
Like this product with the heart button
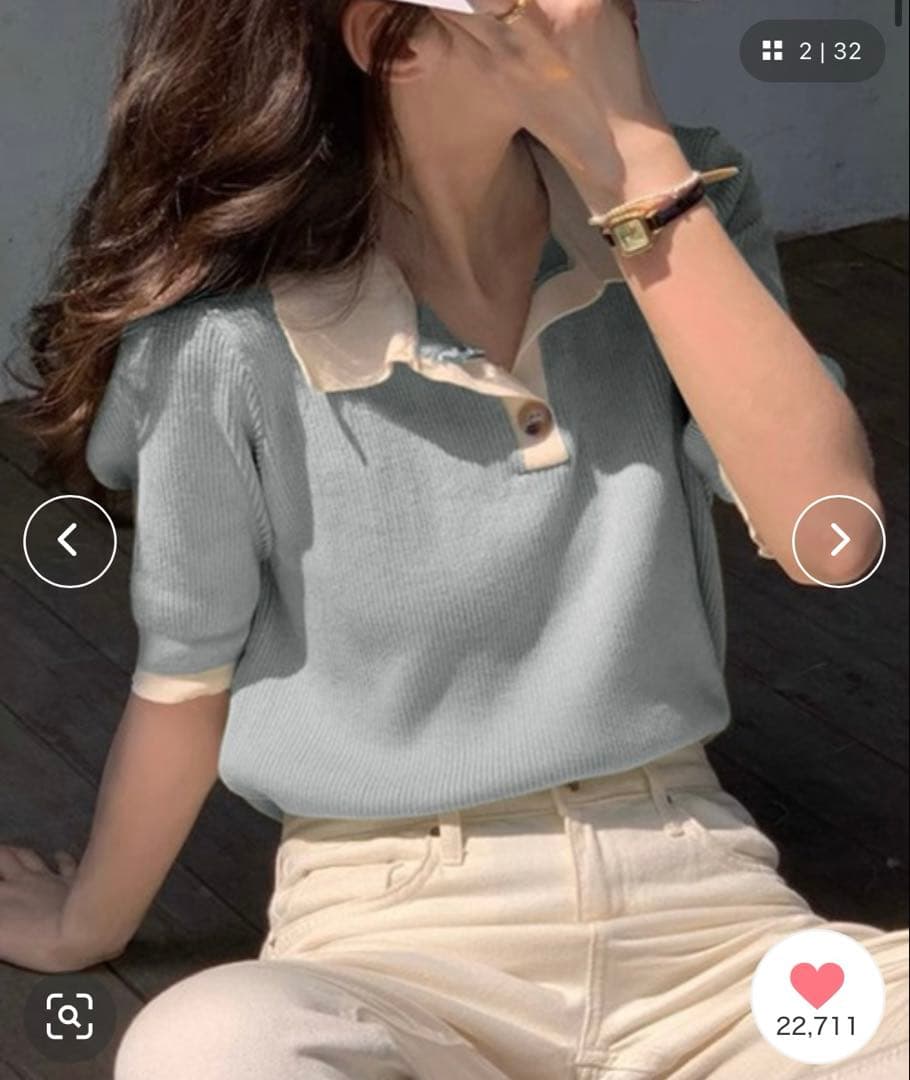pos(817,997)
